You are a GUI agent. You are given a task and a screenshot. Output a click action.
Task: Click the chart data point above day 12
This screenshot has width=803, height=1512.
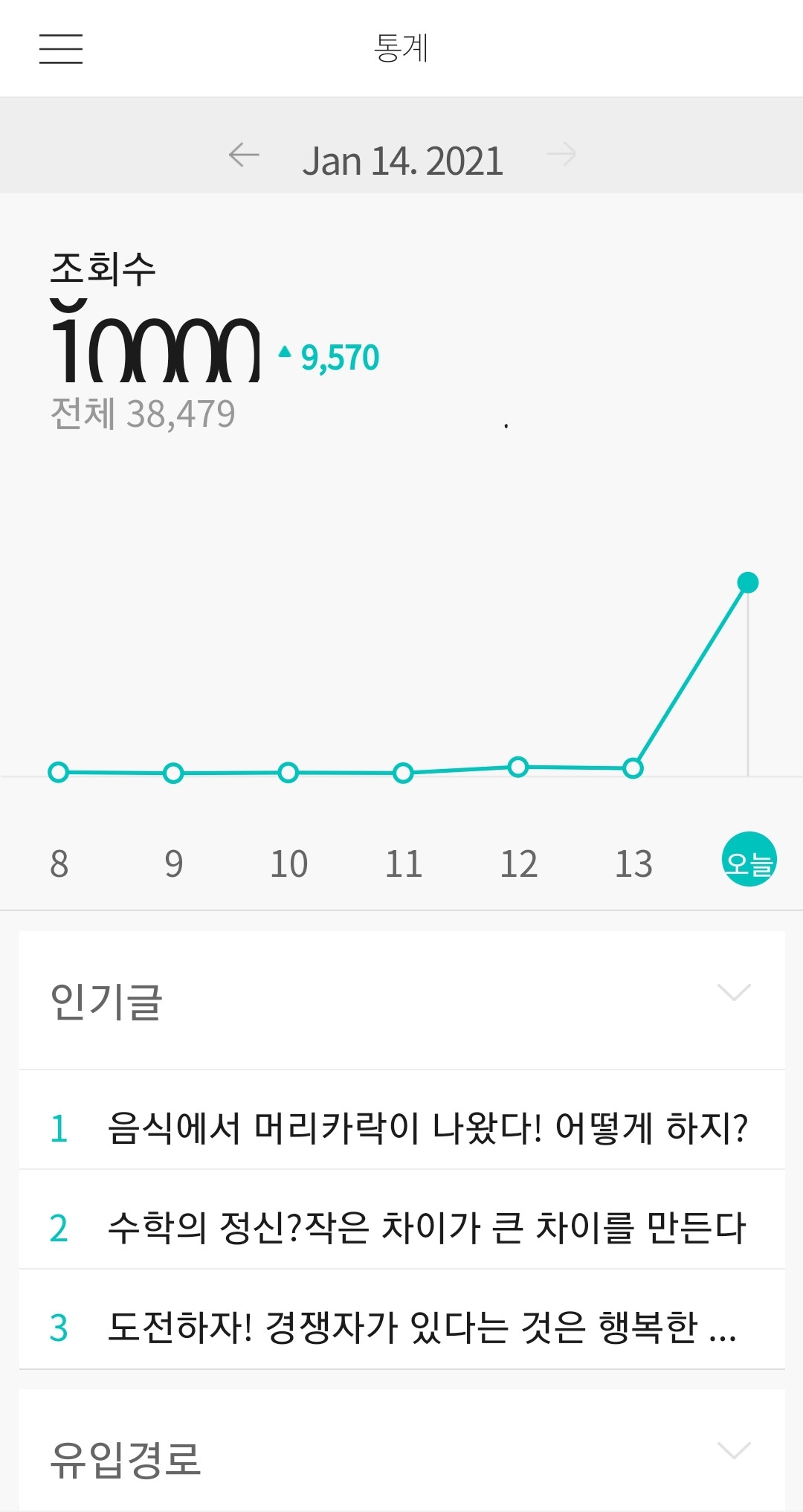tap(518, 765)
